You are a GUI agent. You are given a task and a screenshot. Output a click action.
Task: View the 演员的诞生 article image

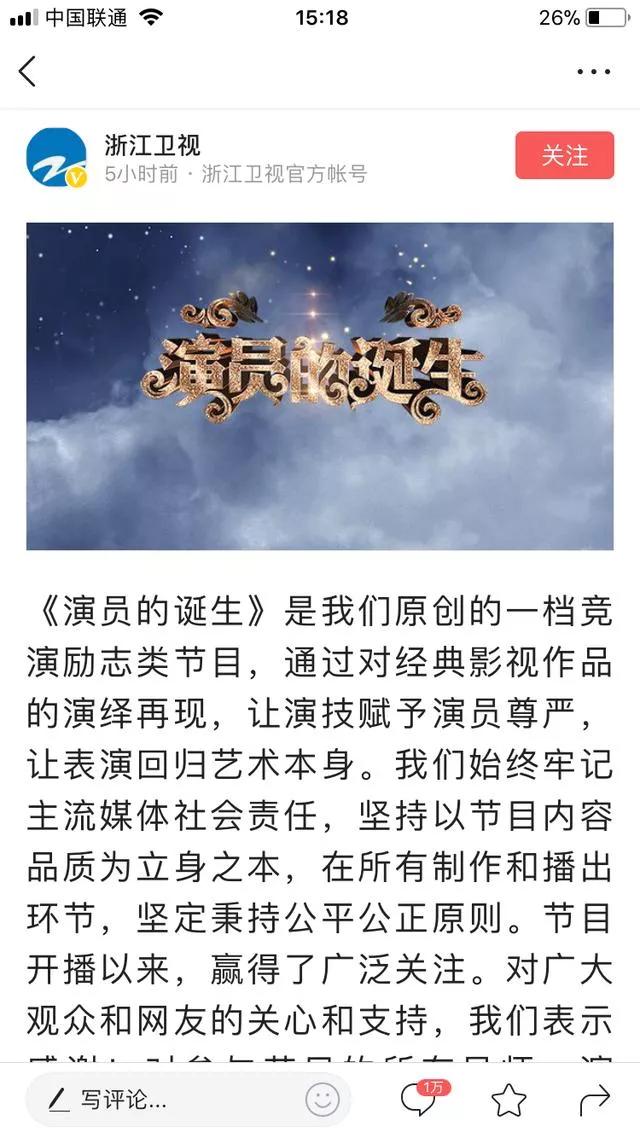320,386
